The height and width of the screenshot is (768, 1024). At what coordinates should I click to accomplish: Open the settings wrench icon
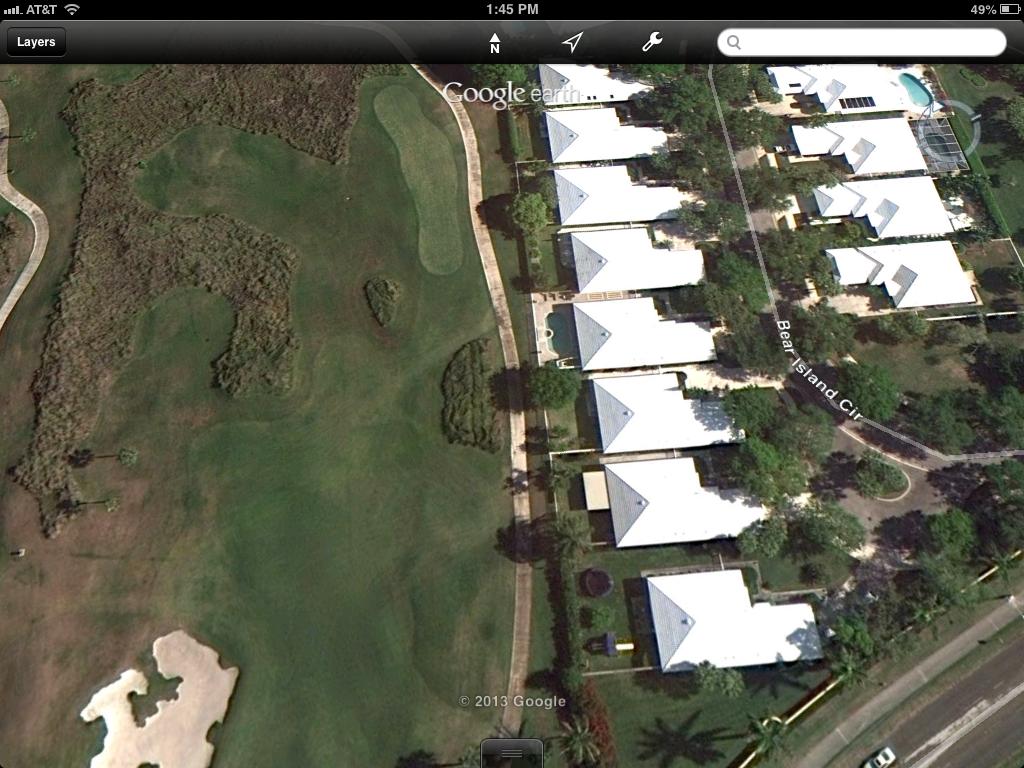click(651, 42)
